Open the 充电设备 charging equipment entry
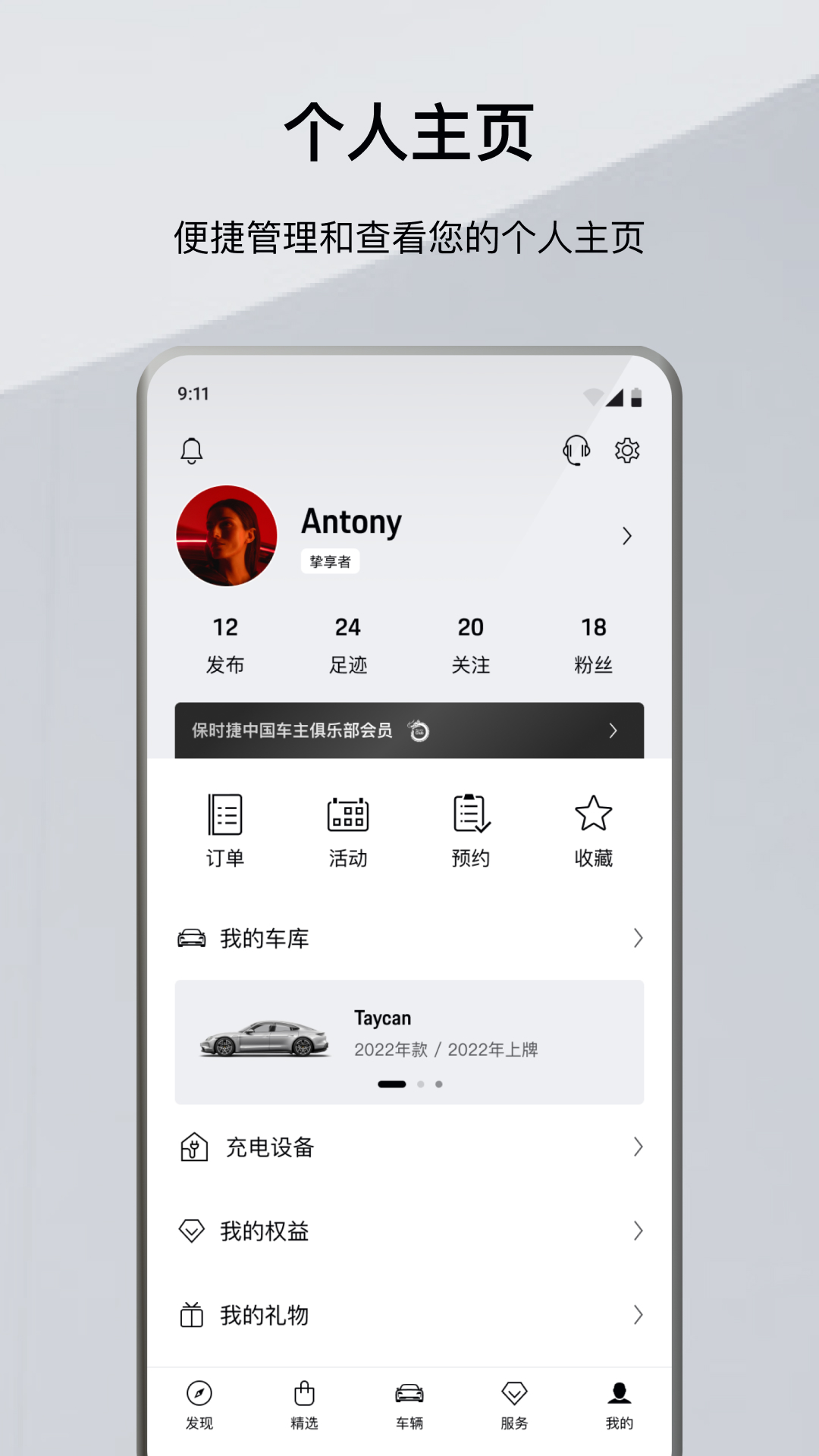The width and height of the screenshot is (819, 1456). 409,1147
